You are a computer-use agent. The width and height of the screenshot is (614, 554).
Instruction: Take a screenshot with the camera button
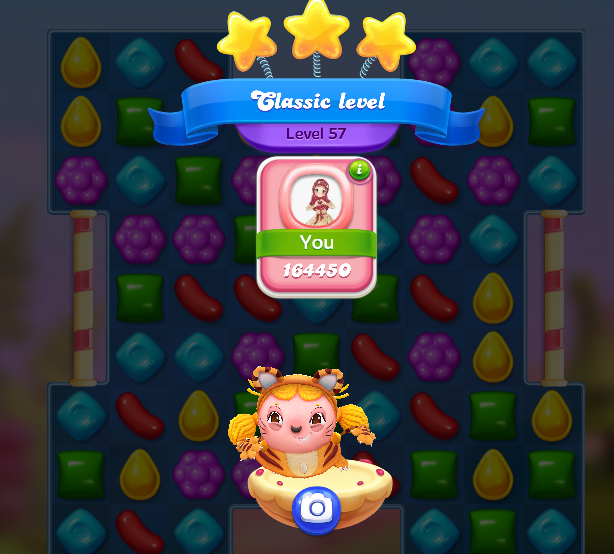(316, 509)
